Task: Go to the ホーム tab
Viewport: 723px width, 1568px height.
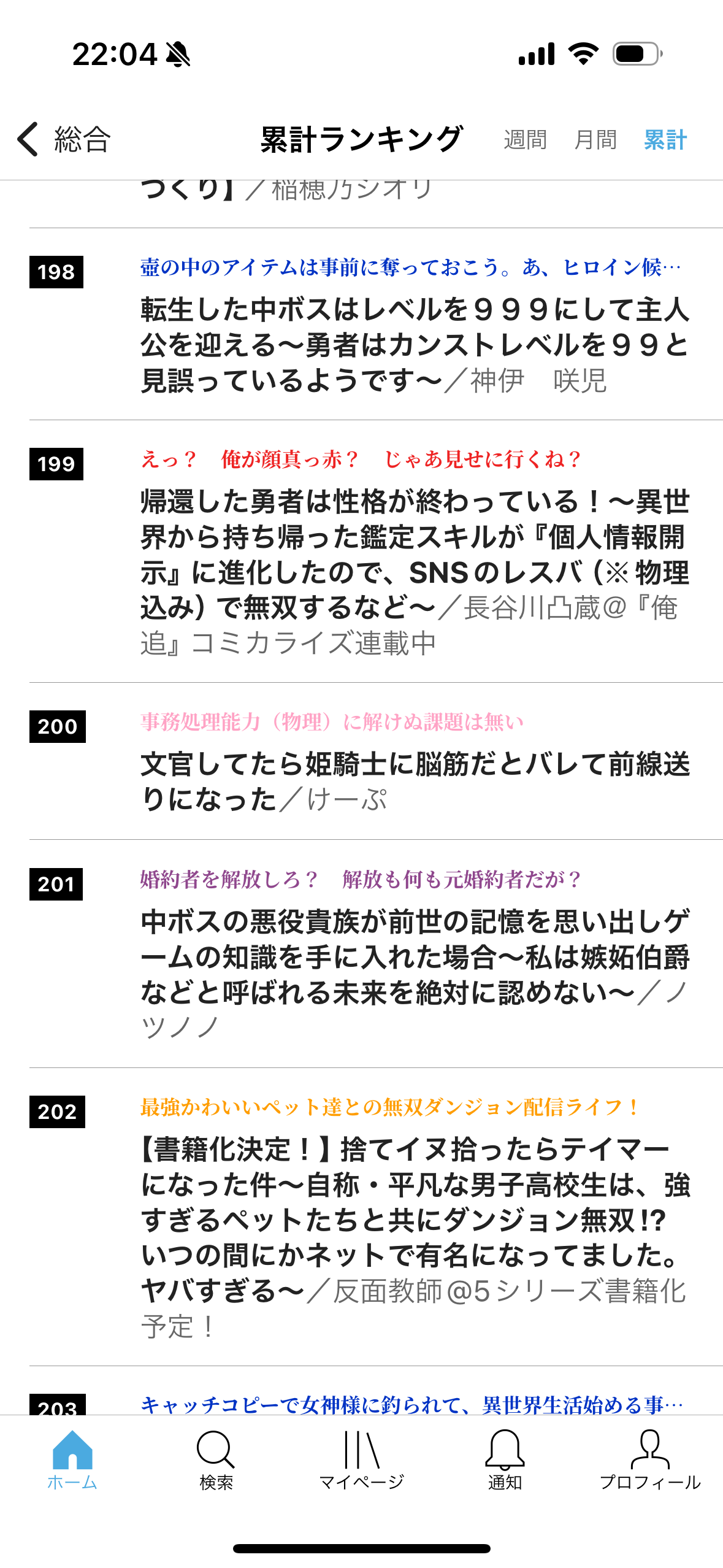Action: tap(72, 1460)
